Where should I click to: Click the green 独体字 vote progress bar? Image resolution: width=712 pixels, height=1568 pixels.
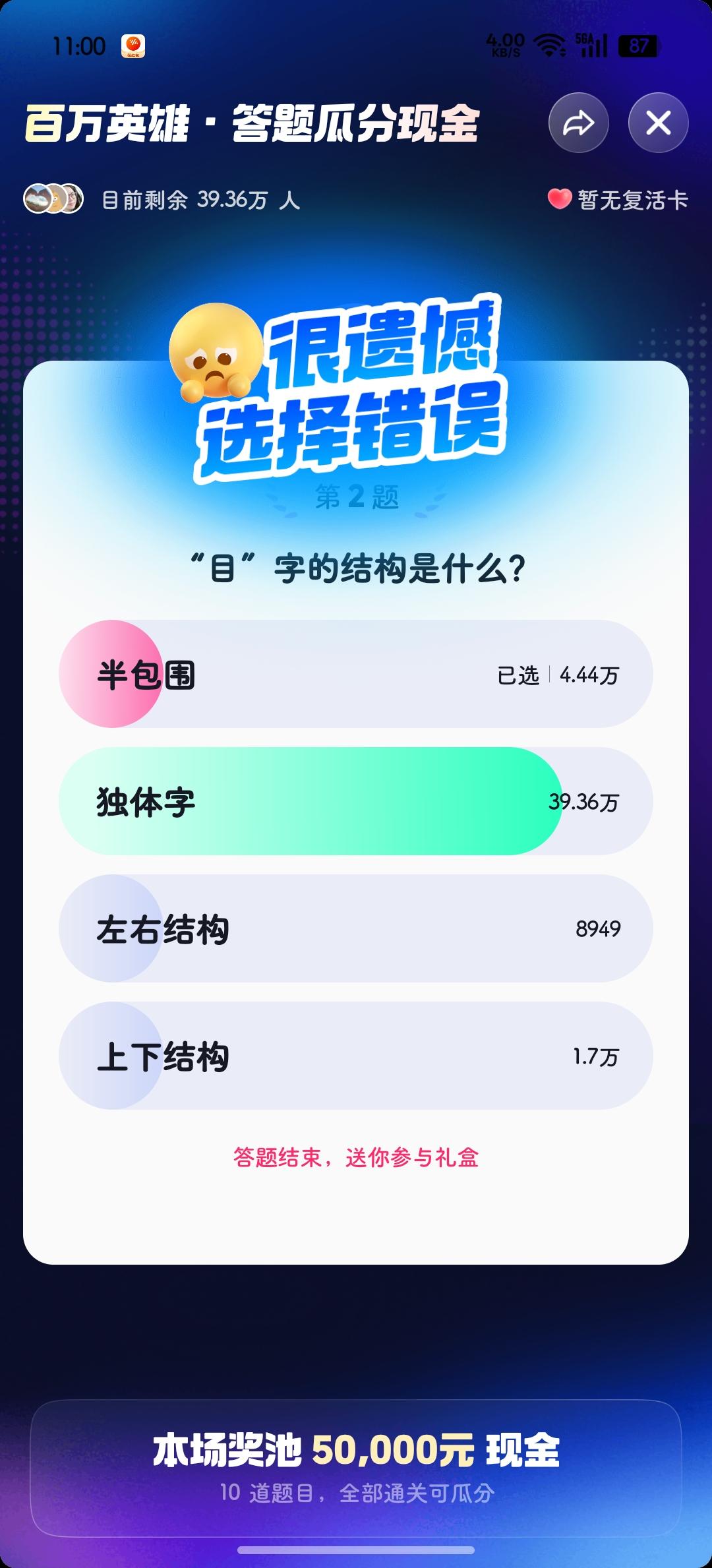coord(310,802)
